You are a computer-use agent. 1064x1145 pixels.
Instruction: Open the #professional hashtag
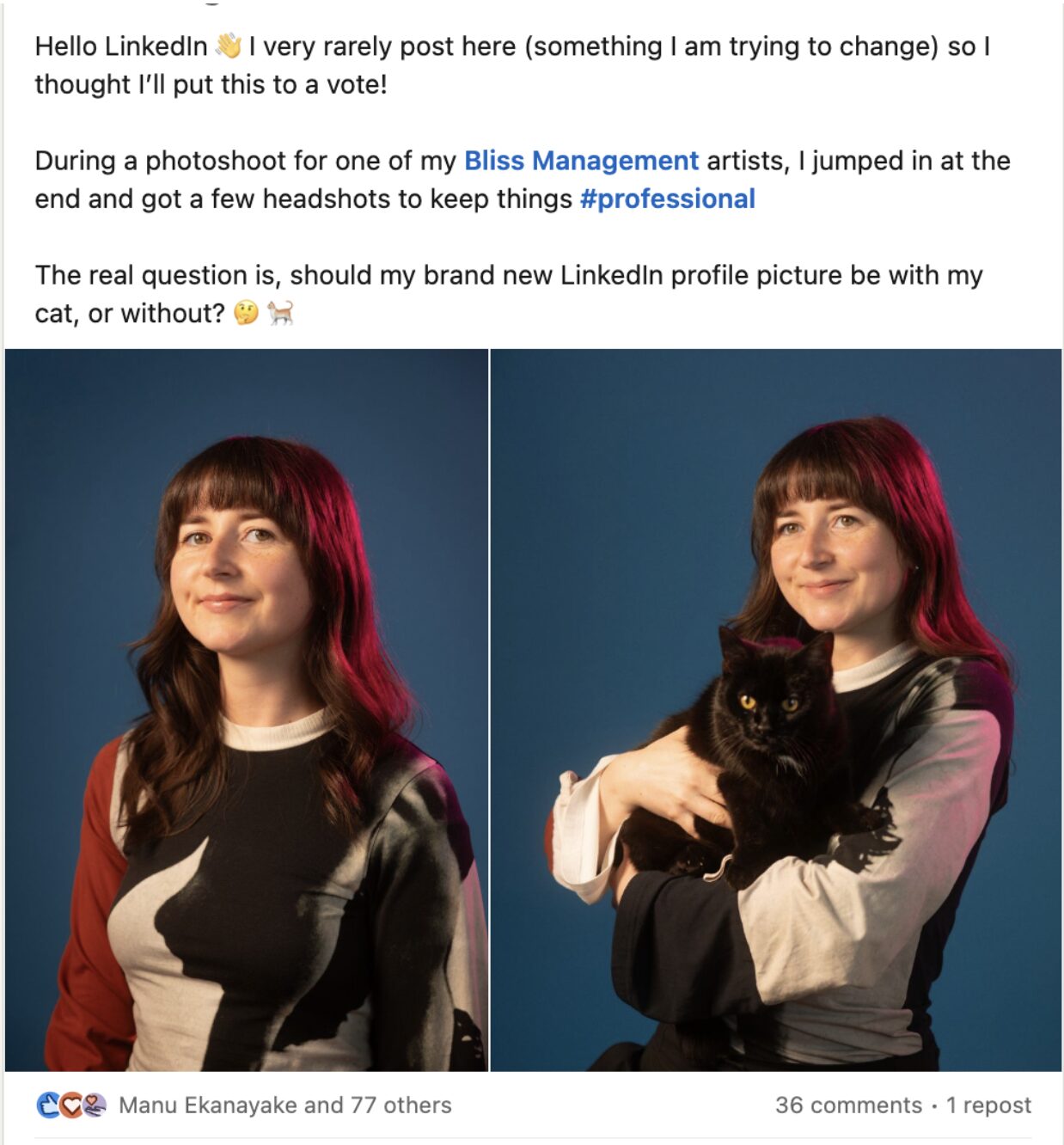[667, 199]
